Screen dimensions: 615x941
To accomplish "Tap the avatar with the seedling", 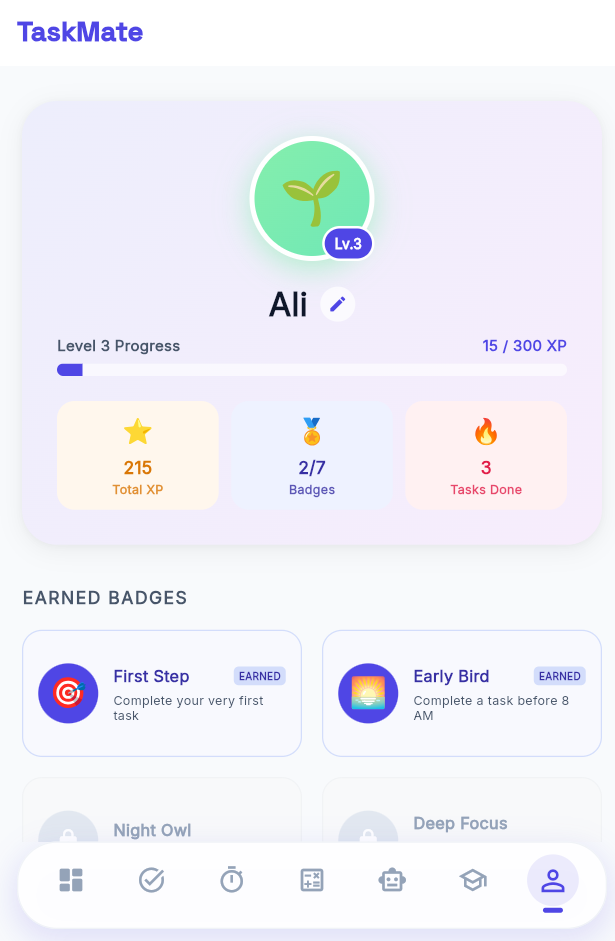I will 312,198.
